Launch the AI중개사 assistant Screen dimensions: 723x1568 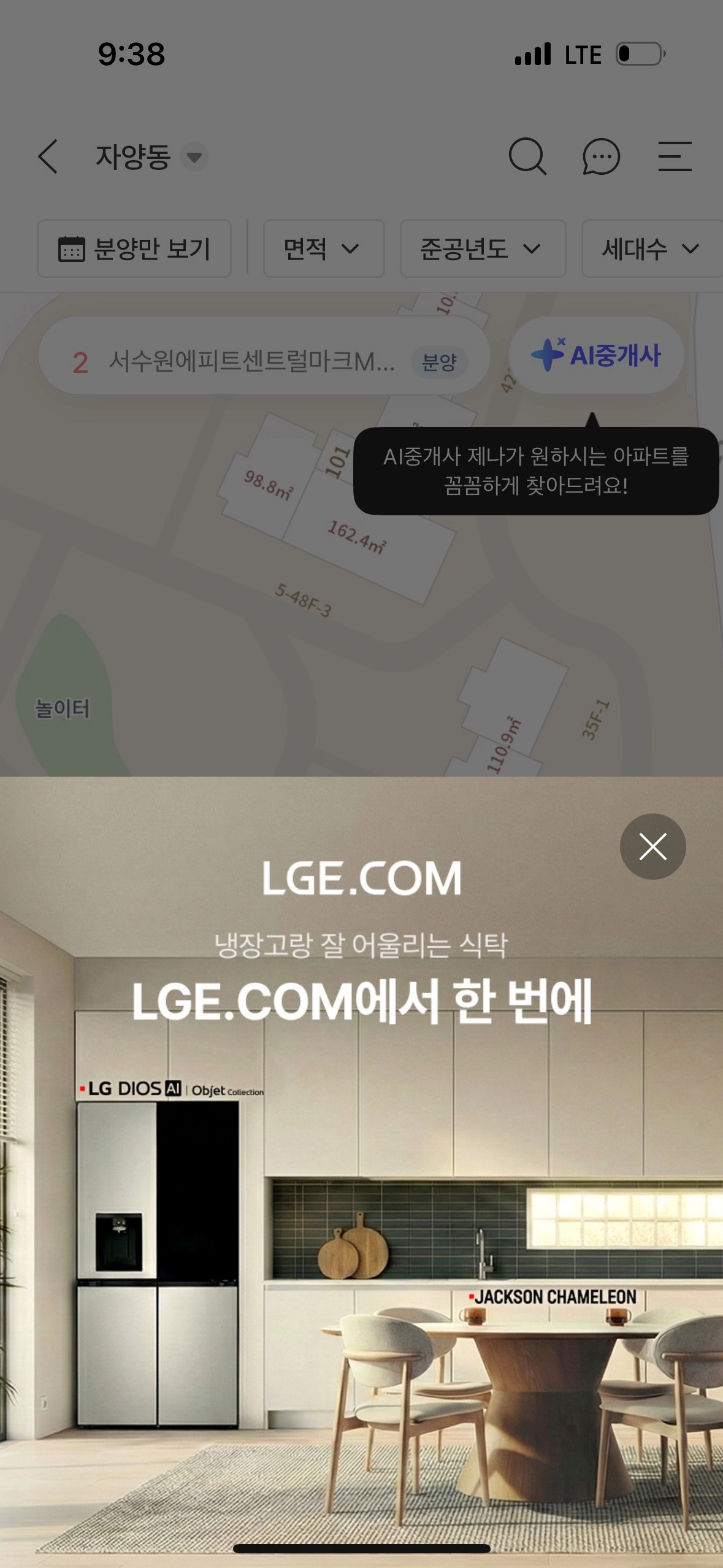[x=596, y=355]
